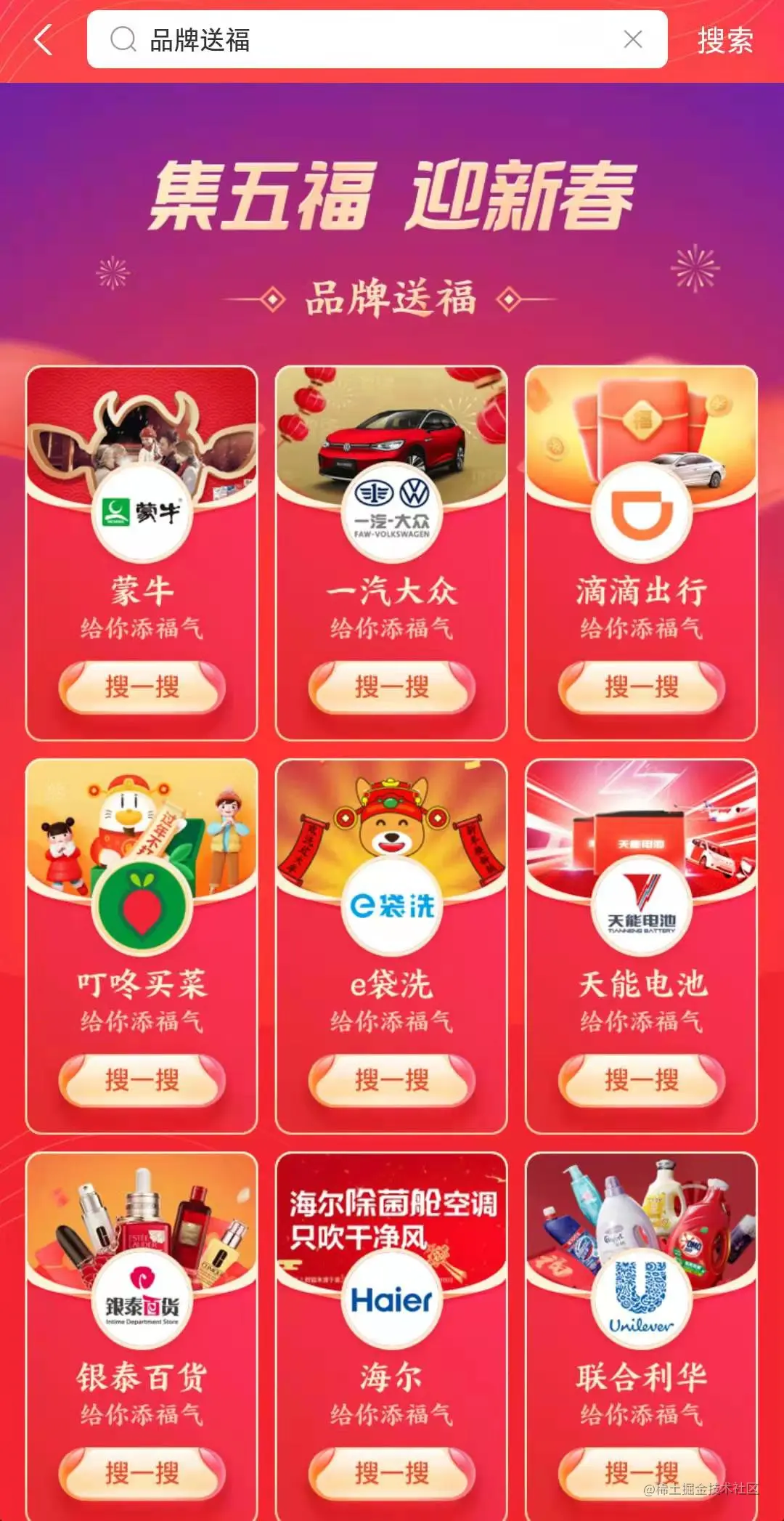Tap 搜一搜 under 银泰百货
The width and height of the screenshot is (784, 1521).
click(x=142, y=1473)
